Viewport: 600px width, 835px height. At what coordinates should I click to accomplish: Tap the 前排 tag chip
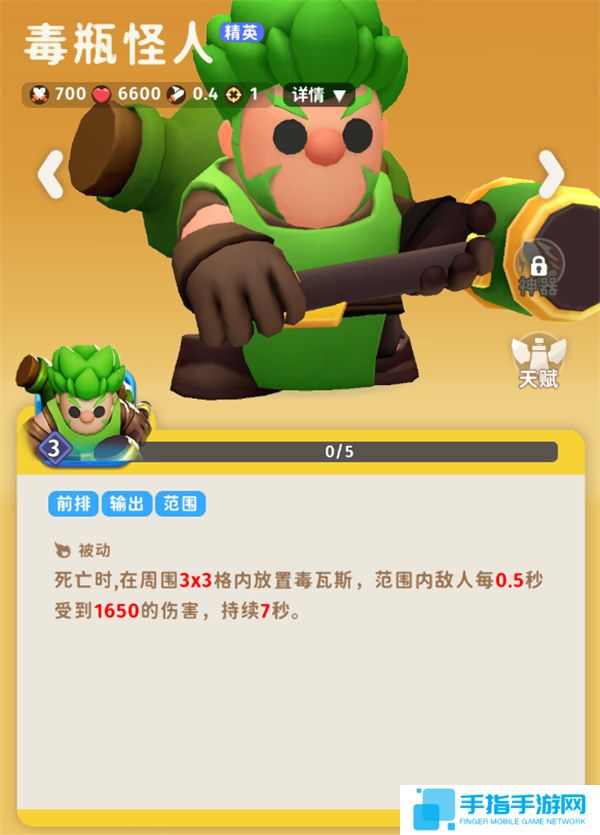tap(73, 503)
